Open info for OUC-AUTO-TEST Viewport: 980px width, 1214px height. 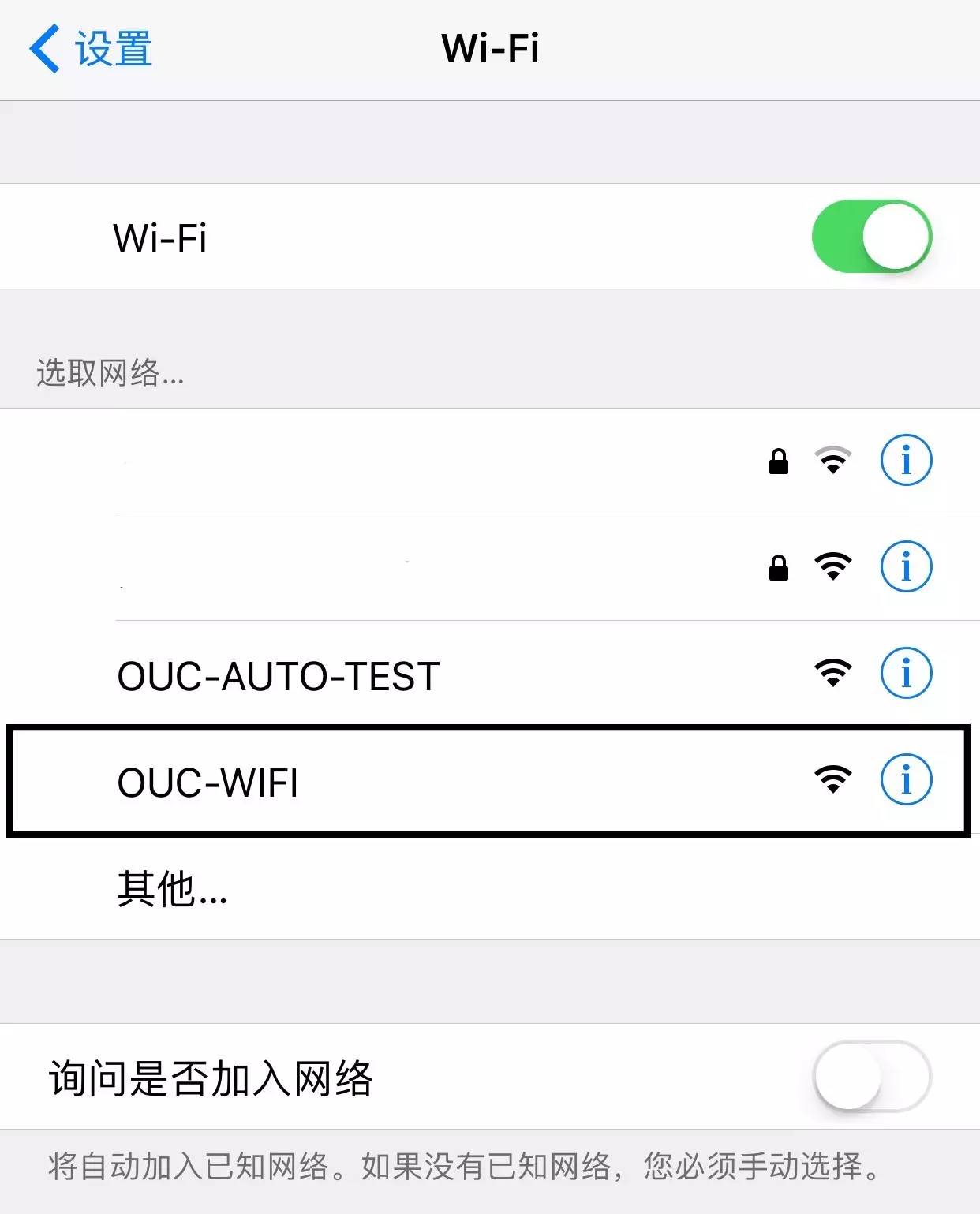tap(906, 673)
